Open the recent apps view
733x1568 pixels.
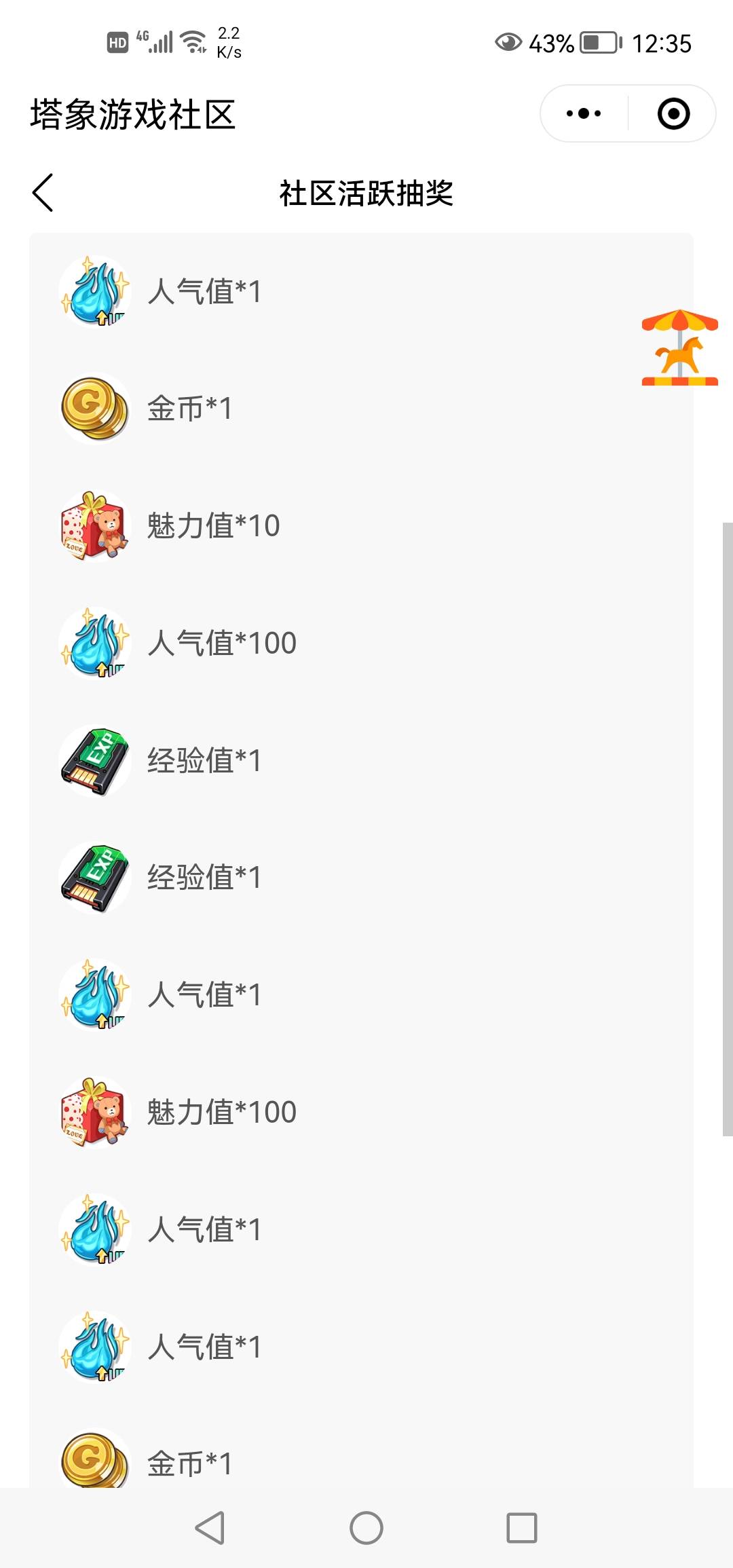(521, 1528)
